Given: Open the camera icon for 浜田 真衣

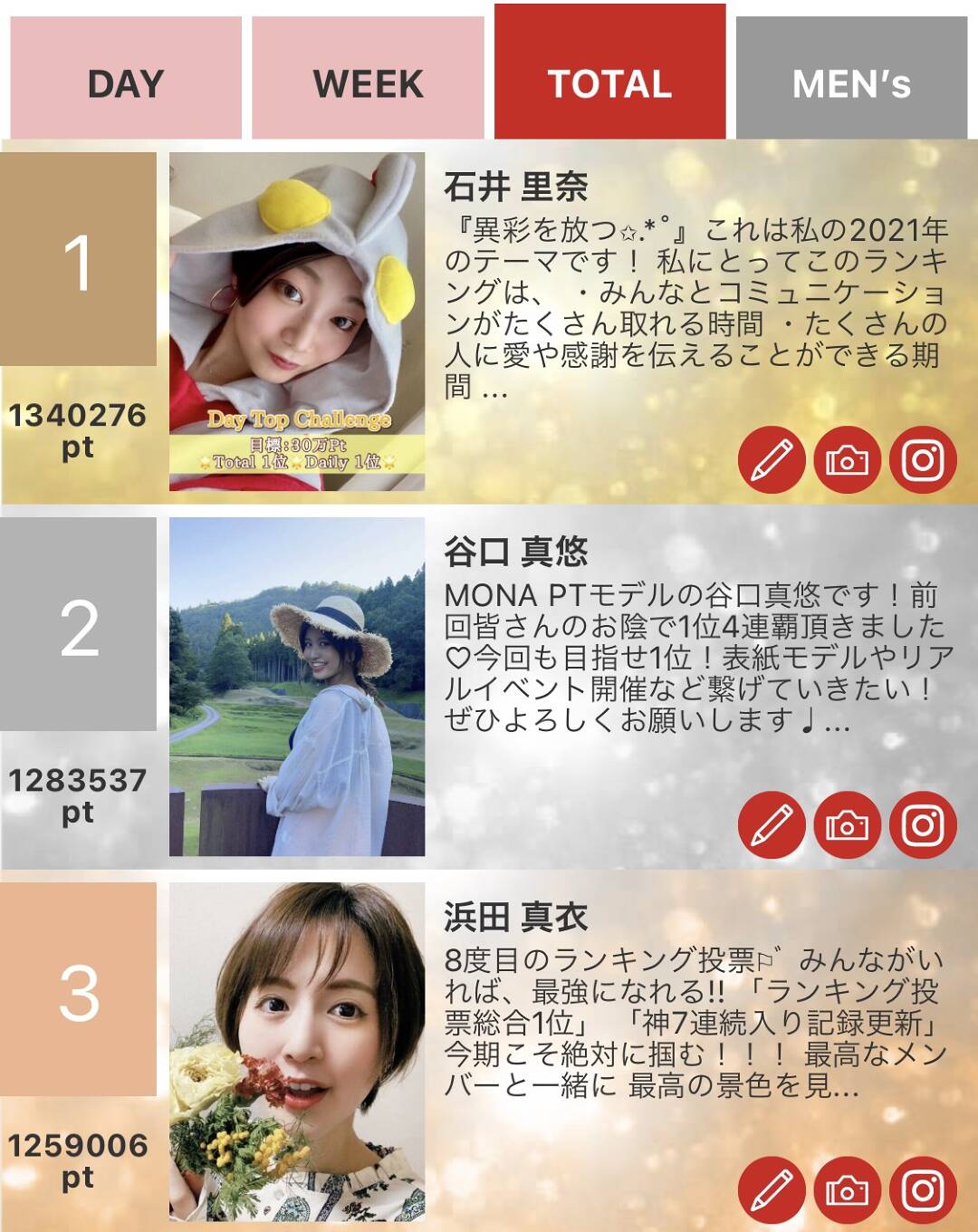Looking at the screenshot, I should point(847,1190).
